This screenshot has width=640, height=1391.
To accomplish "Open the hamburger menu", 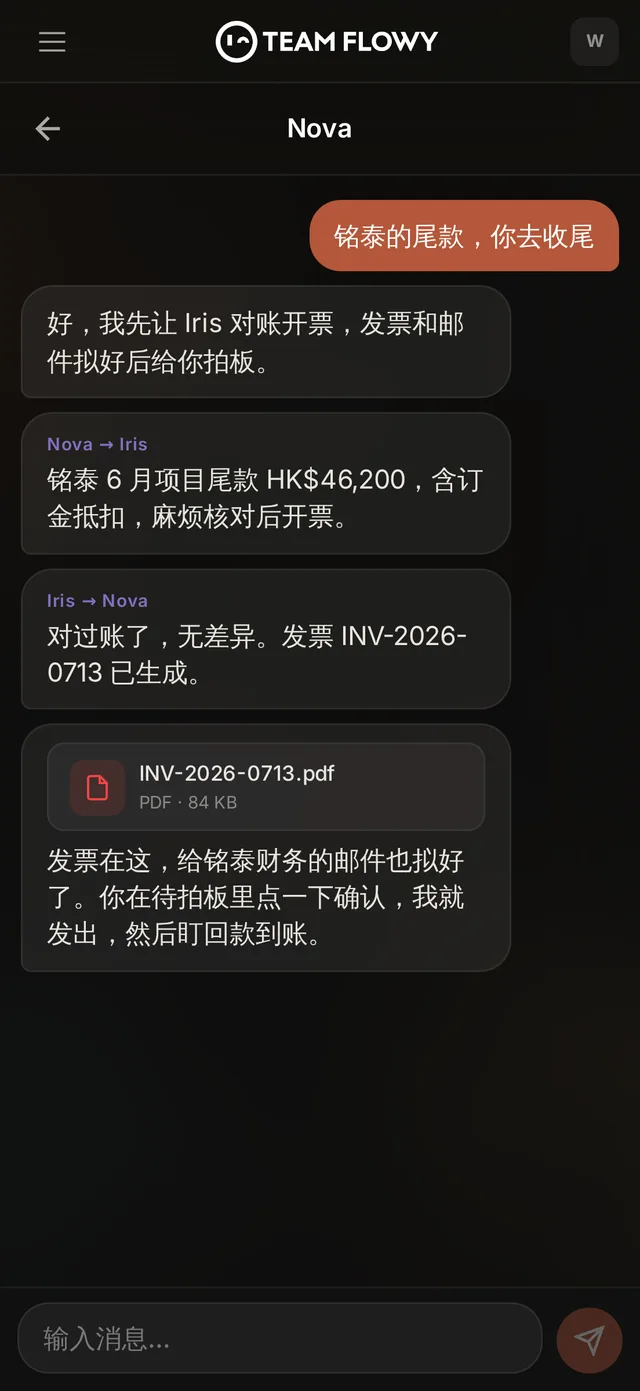I will click(52, 41).
